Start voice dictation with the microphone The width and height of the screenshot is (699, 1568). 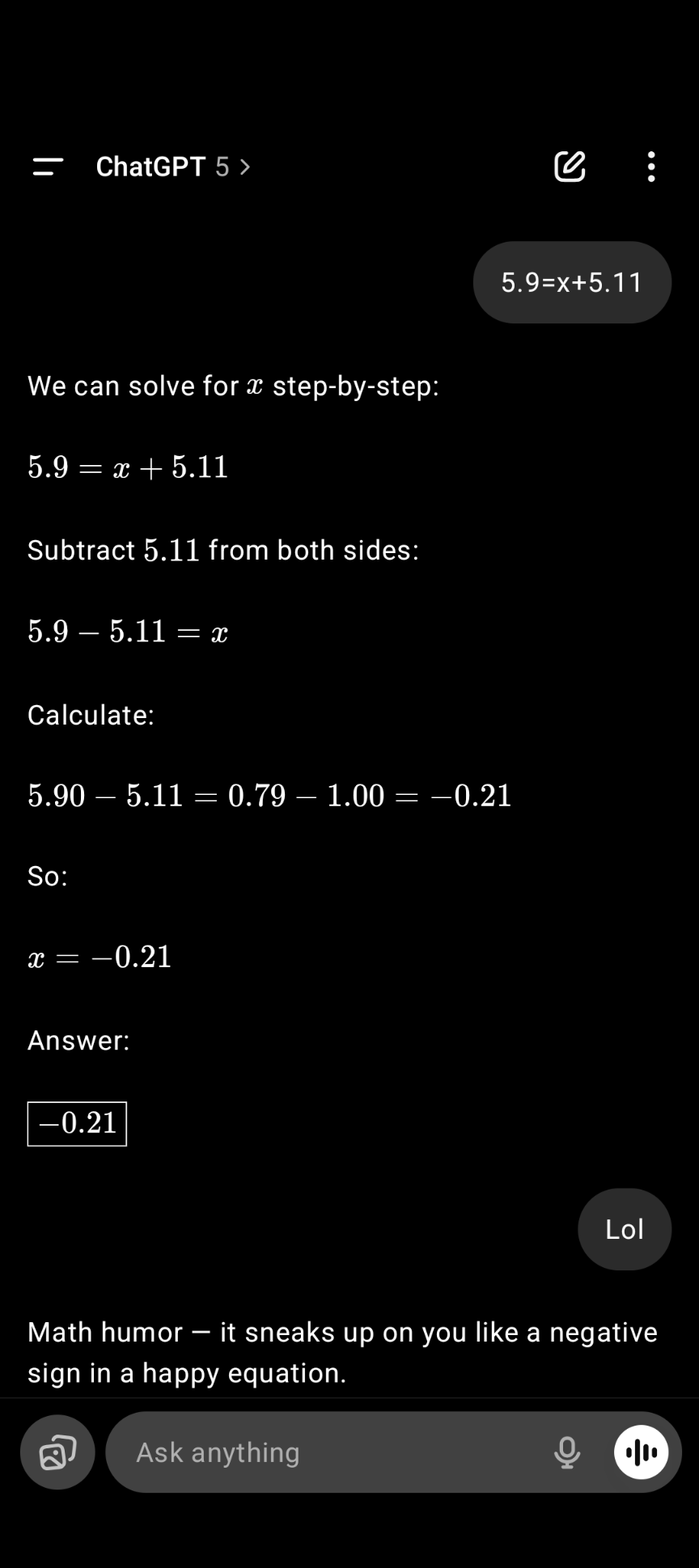point(567,1452)
